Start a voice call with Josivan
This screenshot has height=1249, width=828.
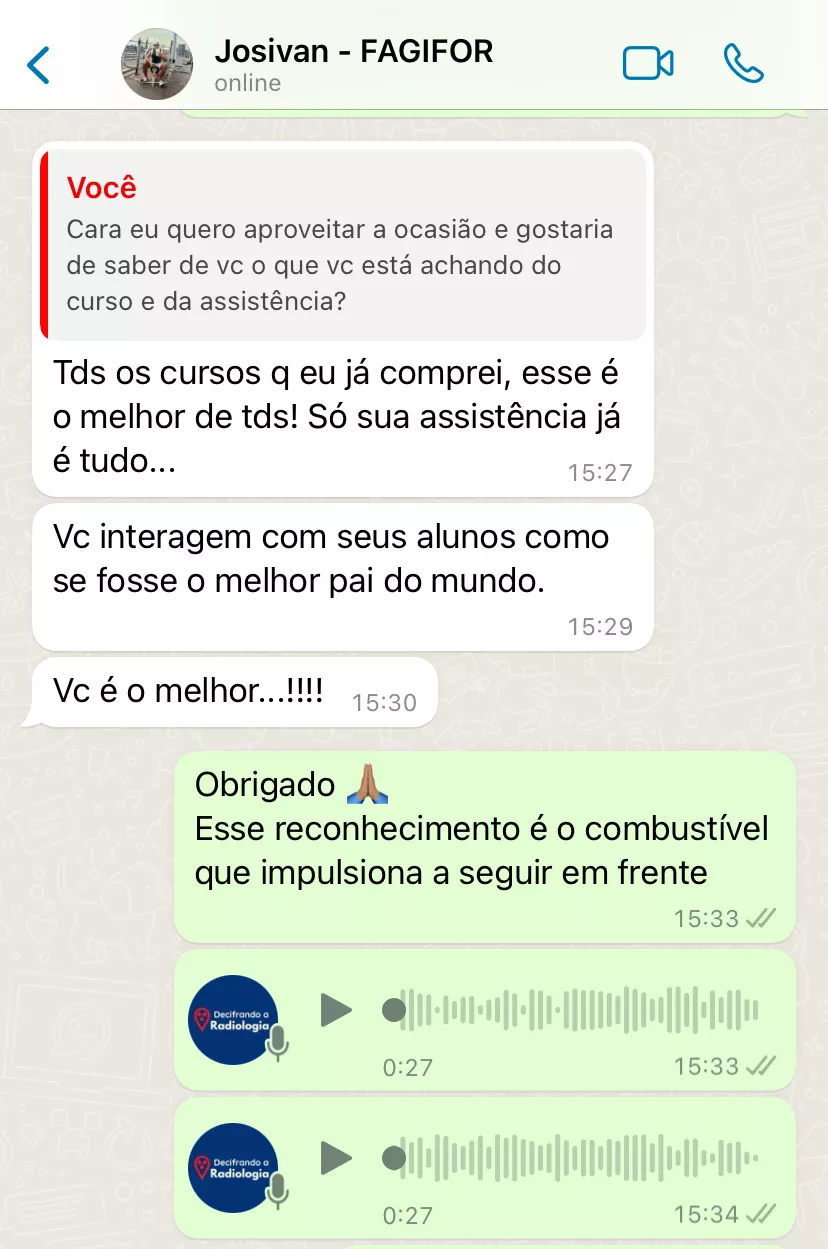(x=743, y=64)
